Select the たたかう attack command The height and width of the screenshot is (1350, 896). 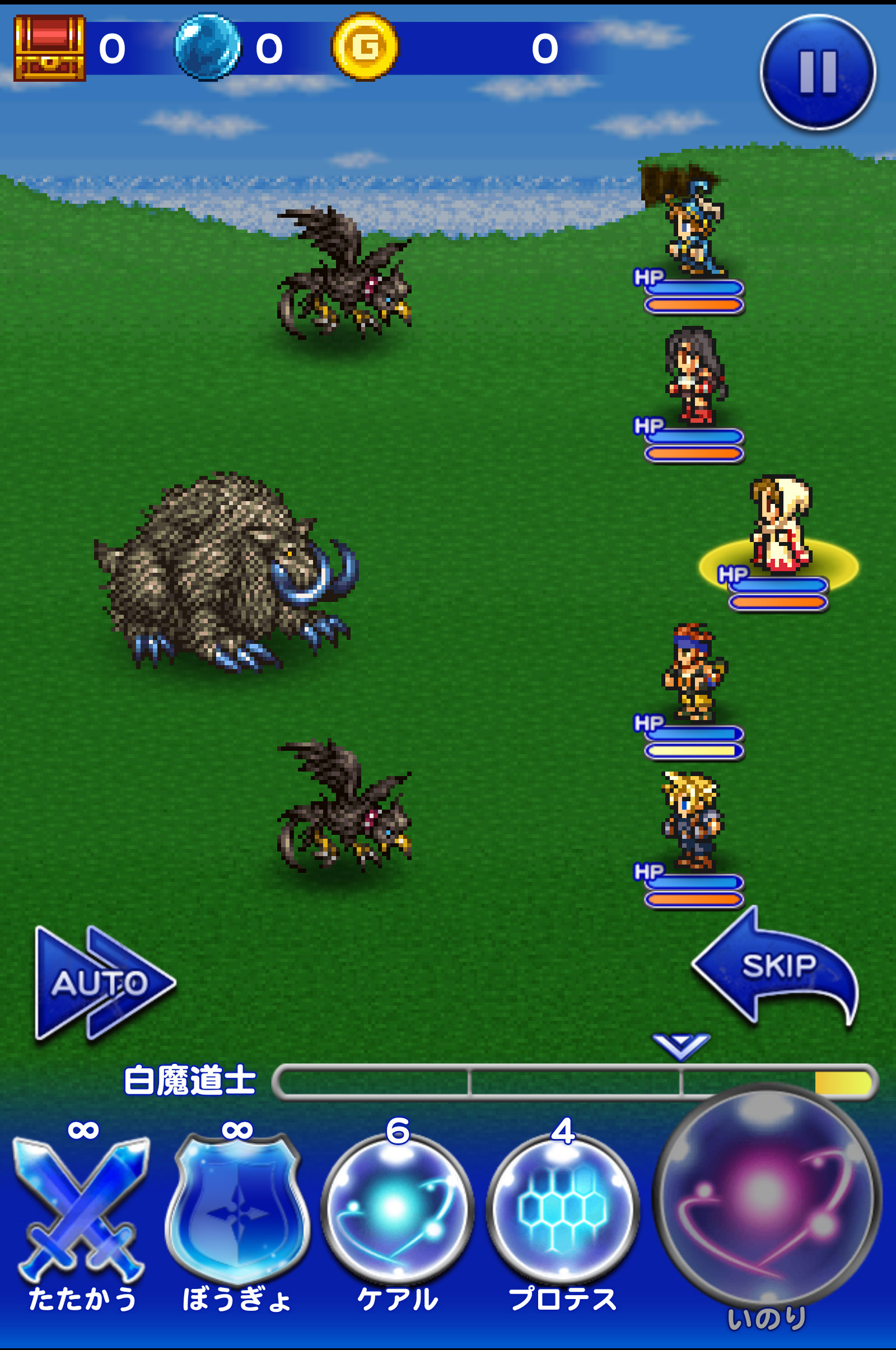click(x=81, y=1211)
